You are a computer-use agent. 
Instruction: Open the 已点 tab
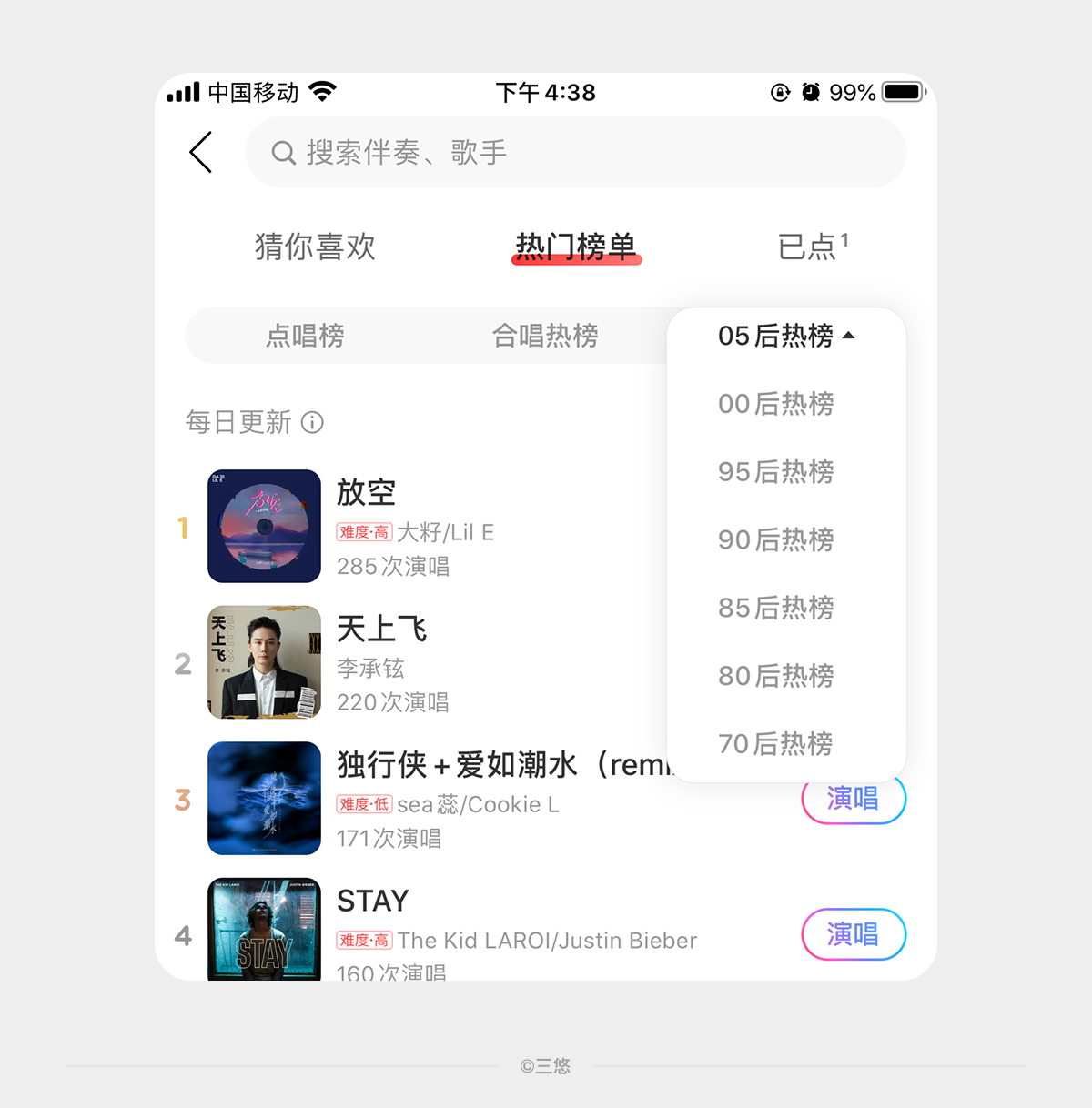[805, 247]
